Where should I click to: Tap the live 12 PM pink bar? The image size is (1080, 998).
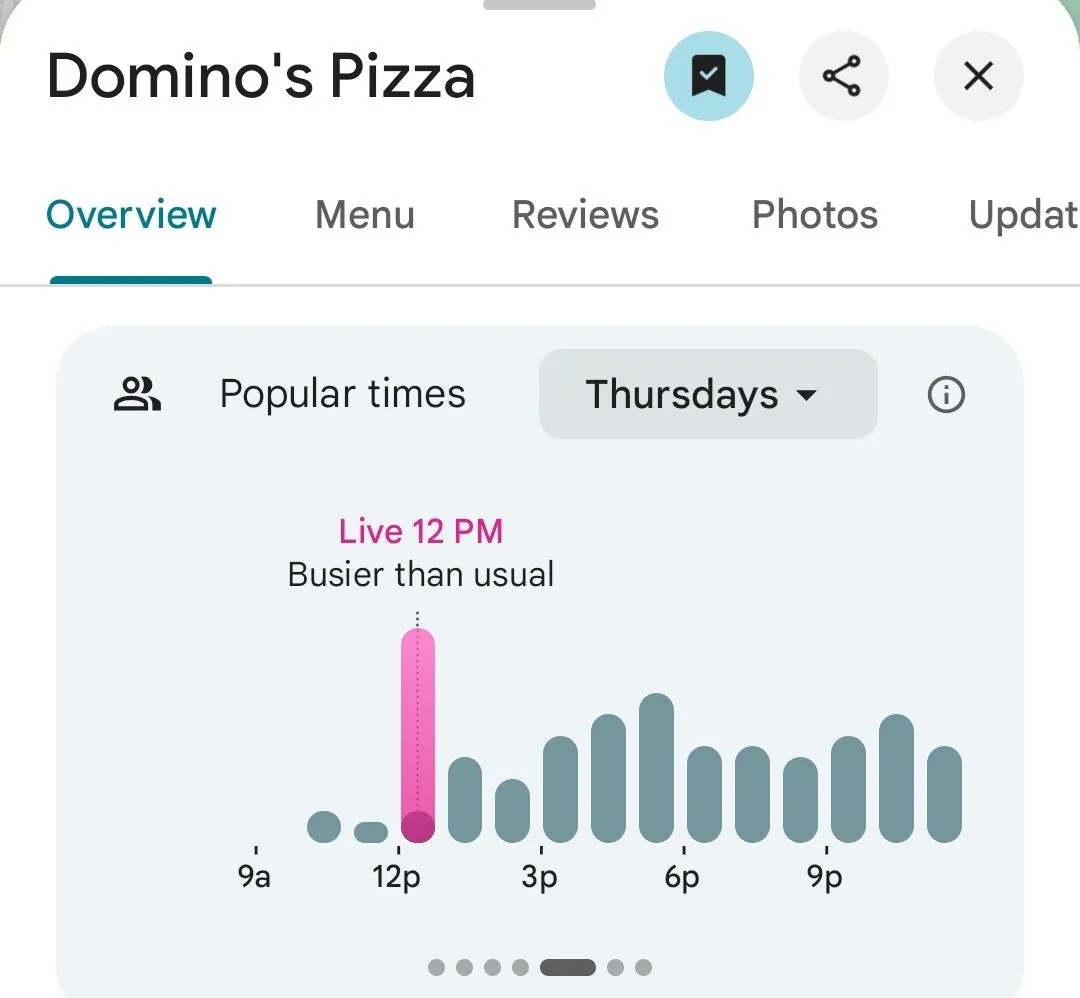[418, 735]
